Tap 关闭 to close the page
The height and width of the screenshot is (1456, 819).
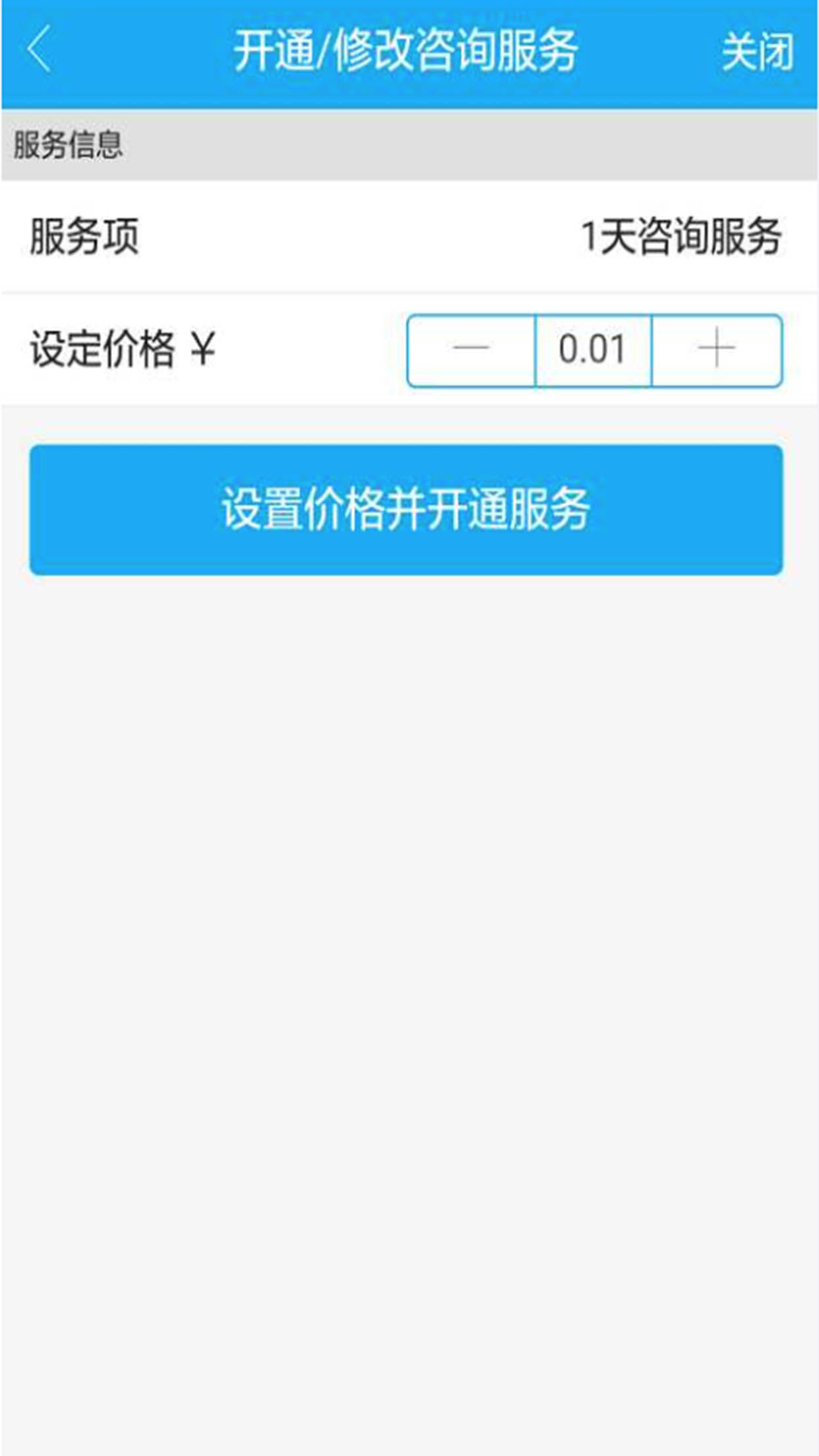757,51
